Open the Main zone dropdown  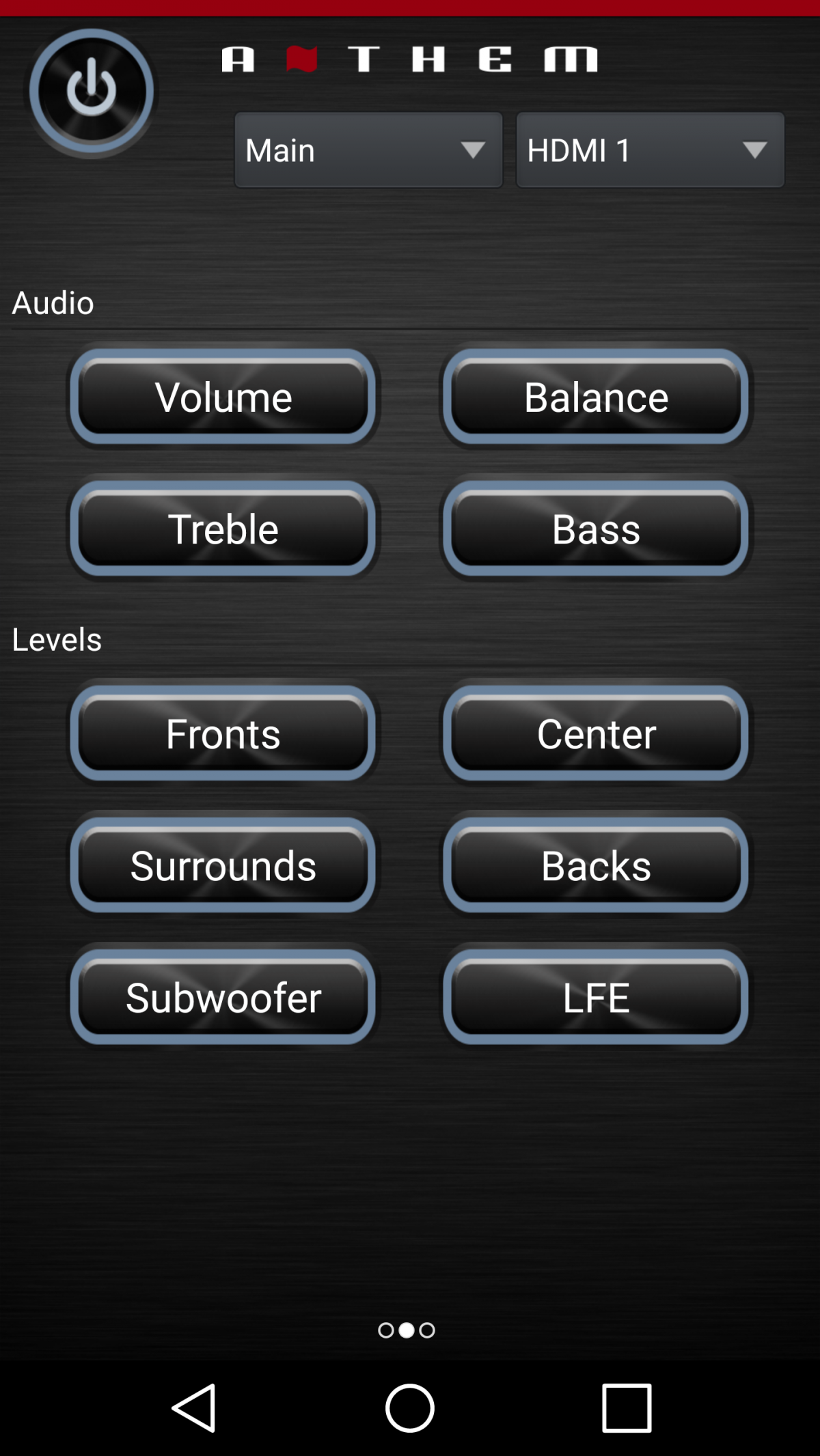point(368,150)
